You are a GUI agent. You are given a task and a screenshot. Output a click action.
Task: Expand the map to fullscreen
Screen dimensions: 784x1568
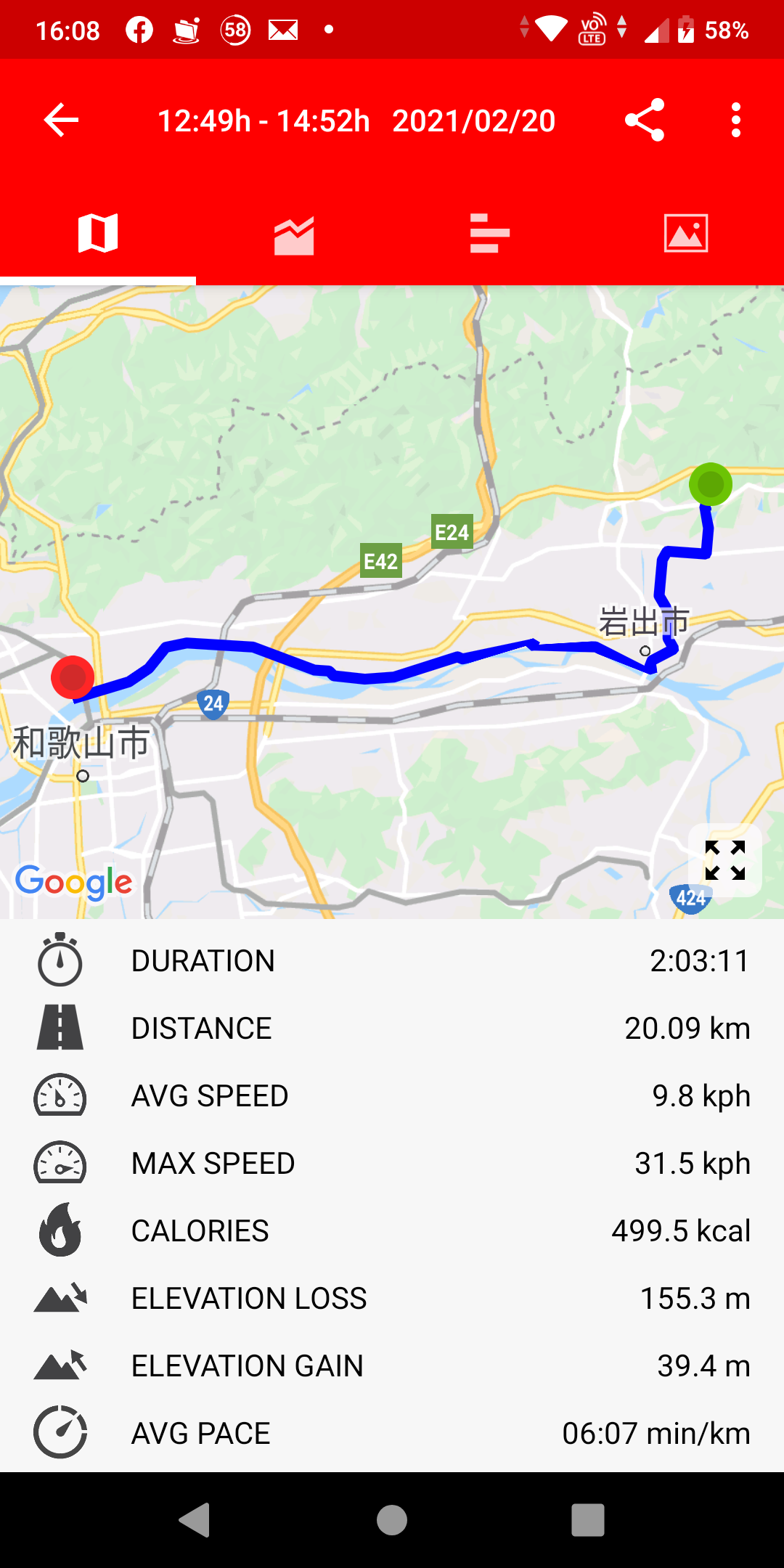pos(725,860)
